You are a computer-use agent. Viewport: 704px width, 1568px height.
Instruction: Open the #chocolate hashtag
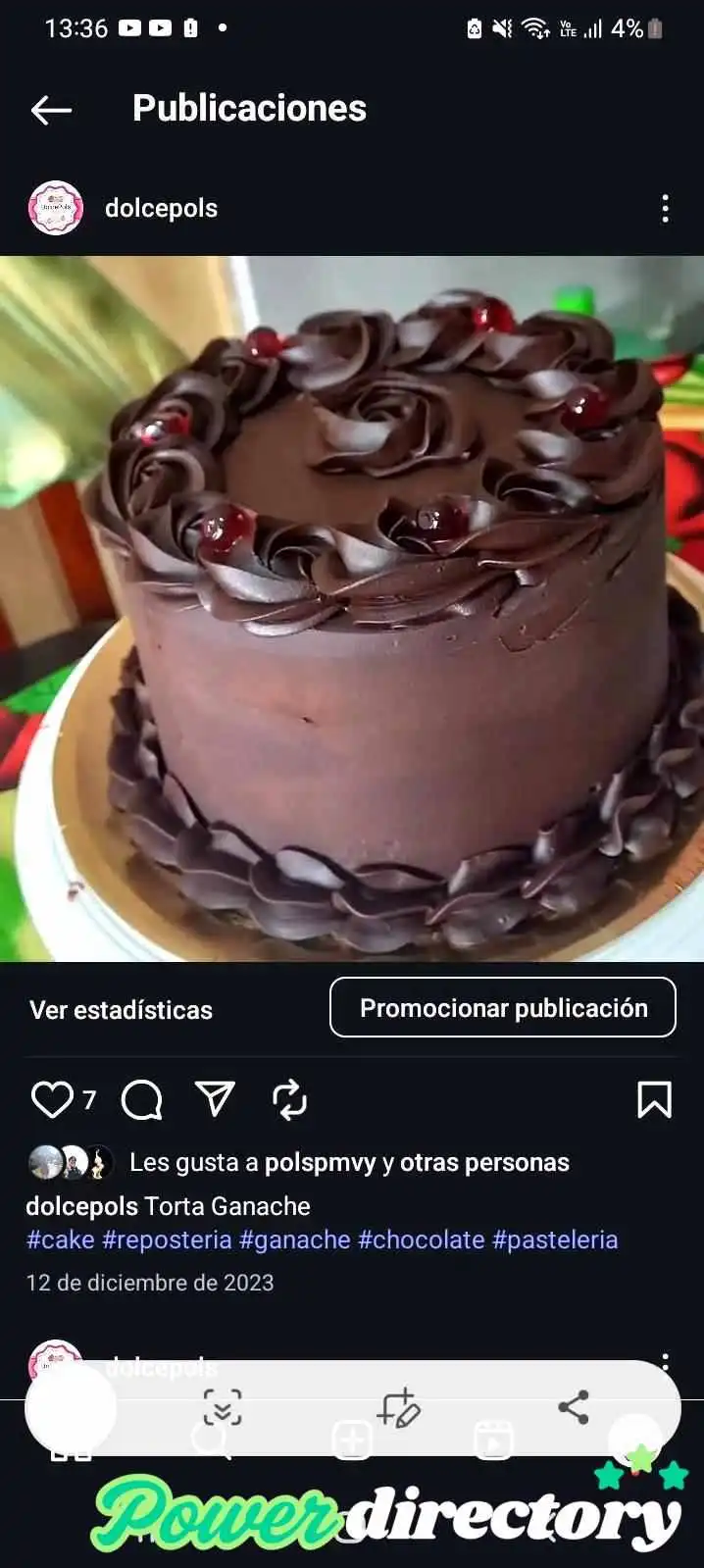pyautogui.click(x=422, y=1239)
